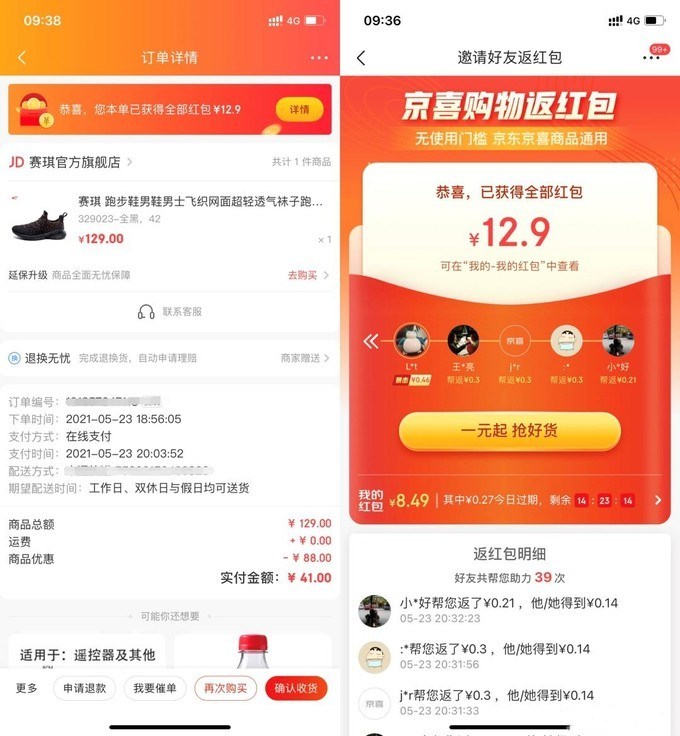Tap the 一元起 抢好货 button
This screenshot has width=680, height=736.
coord(510,431)
